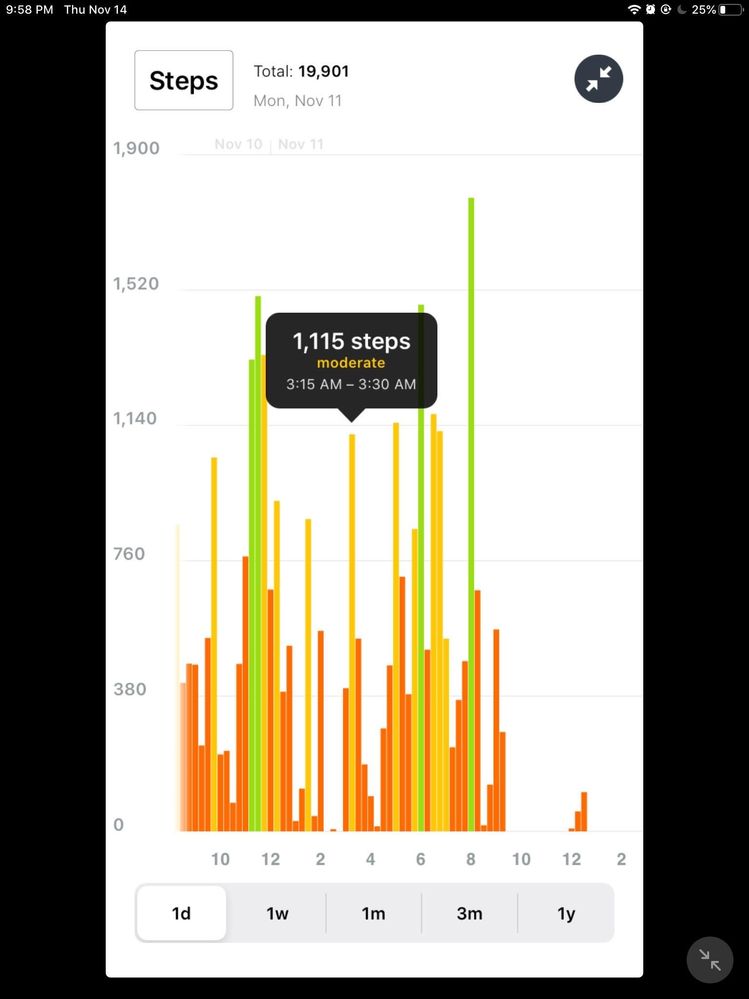
Task: Show the 3m range view
Action: 469,913
